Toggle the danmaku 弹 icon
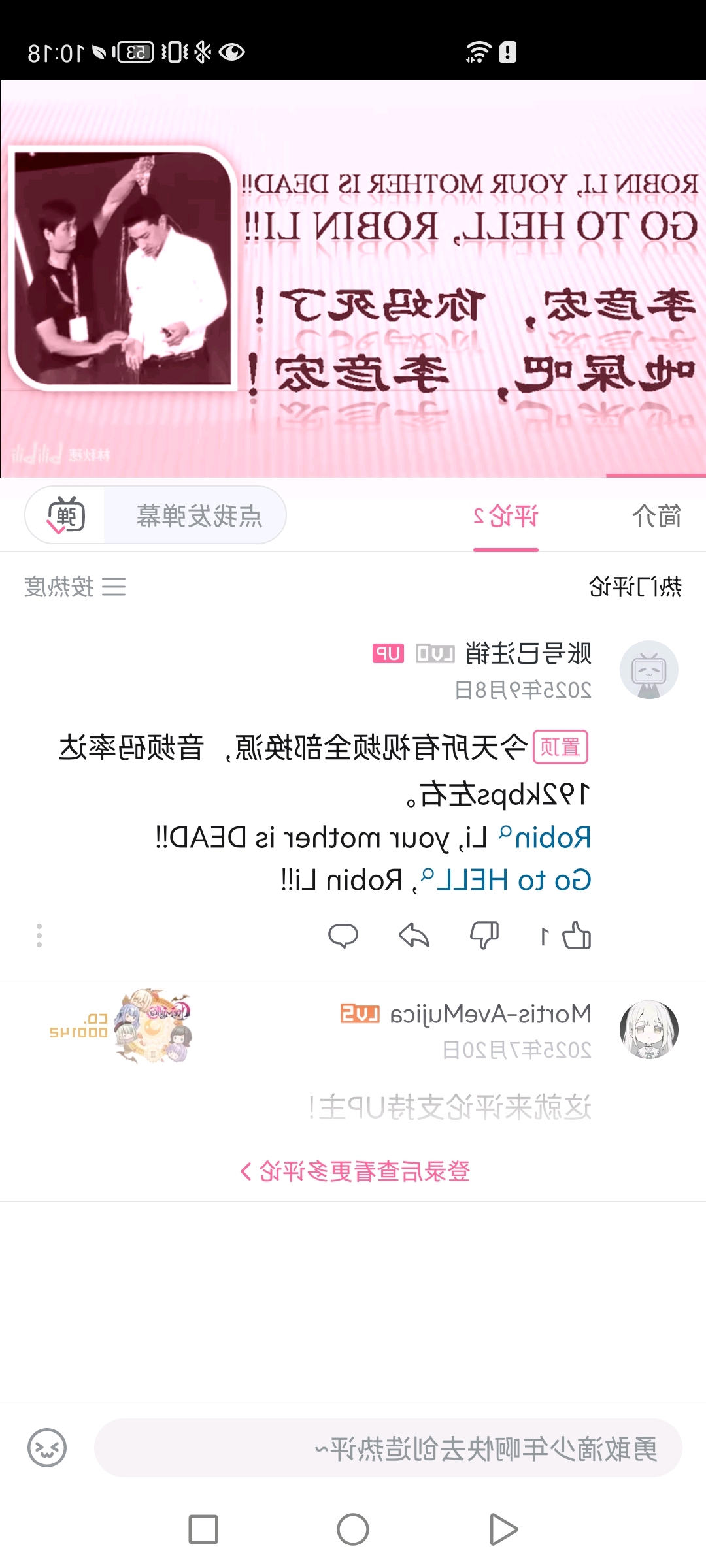 (x=67, y=515)
